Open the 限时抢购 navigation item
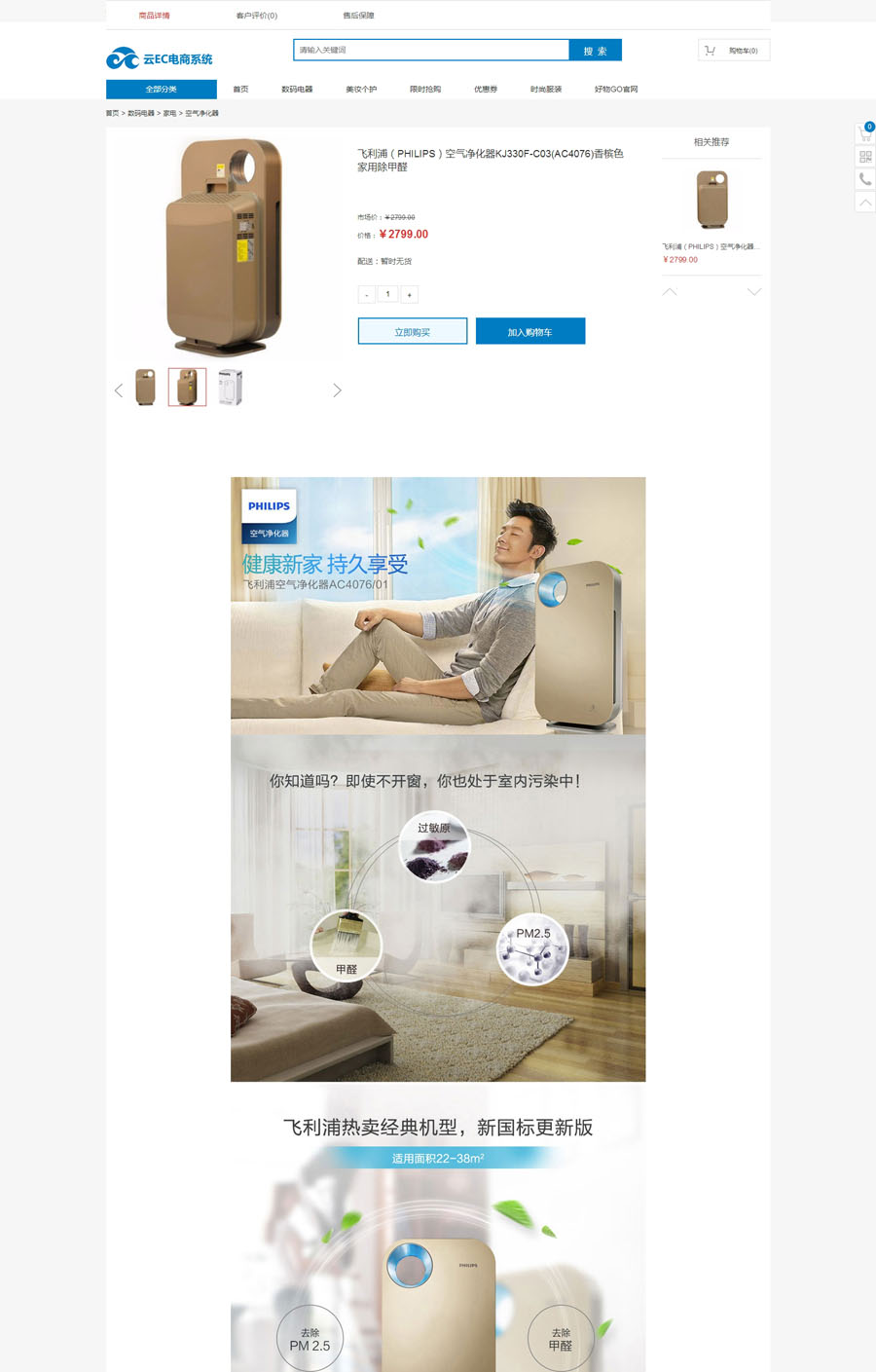 coord(425,90)
